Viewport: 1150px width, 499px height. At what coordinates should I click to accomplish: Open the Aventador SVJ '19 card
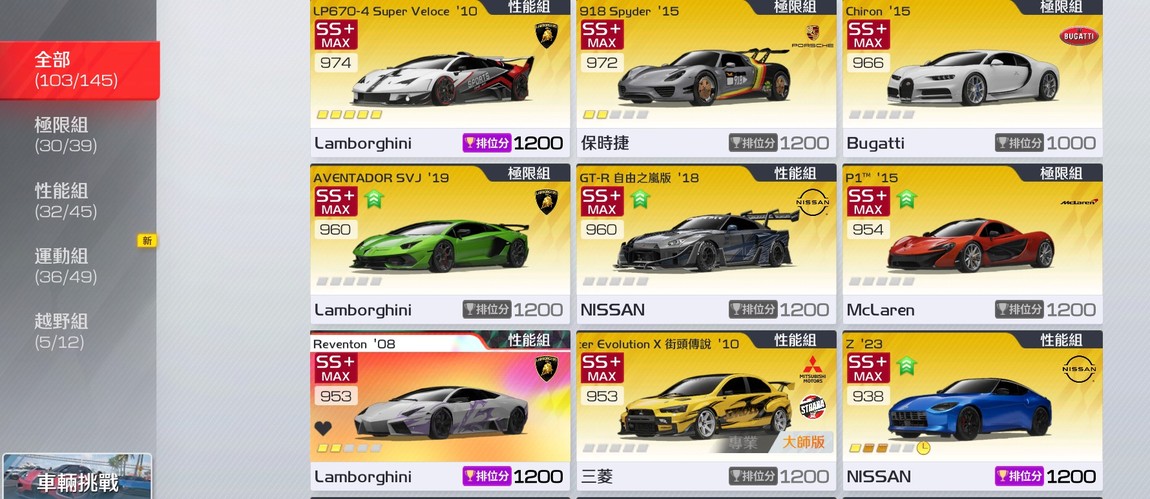click(x=439, y=244)
